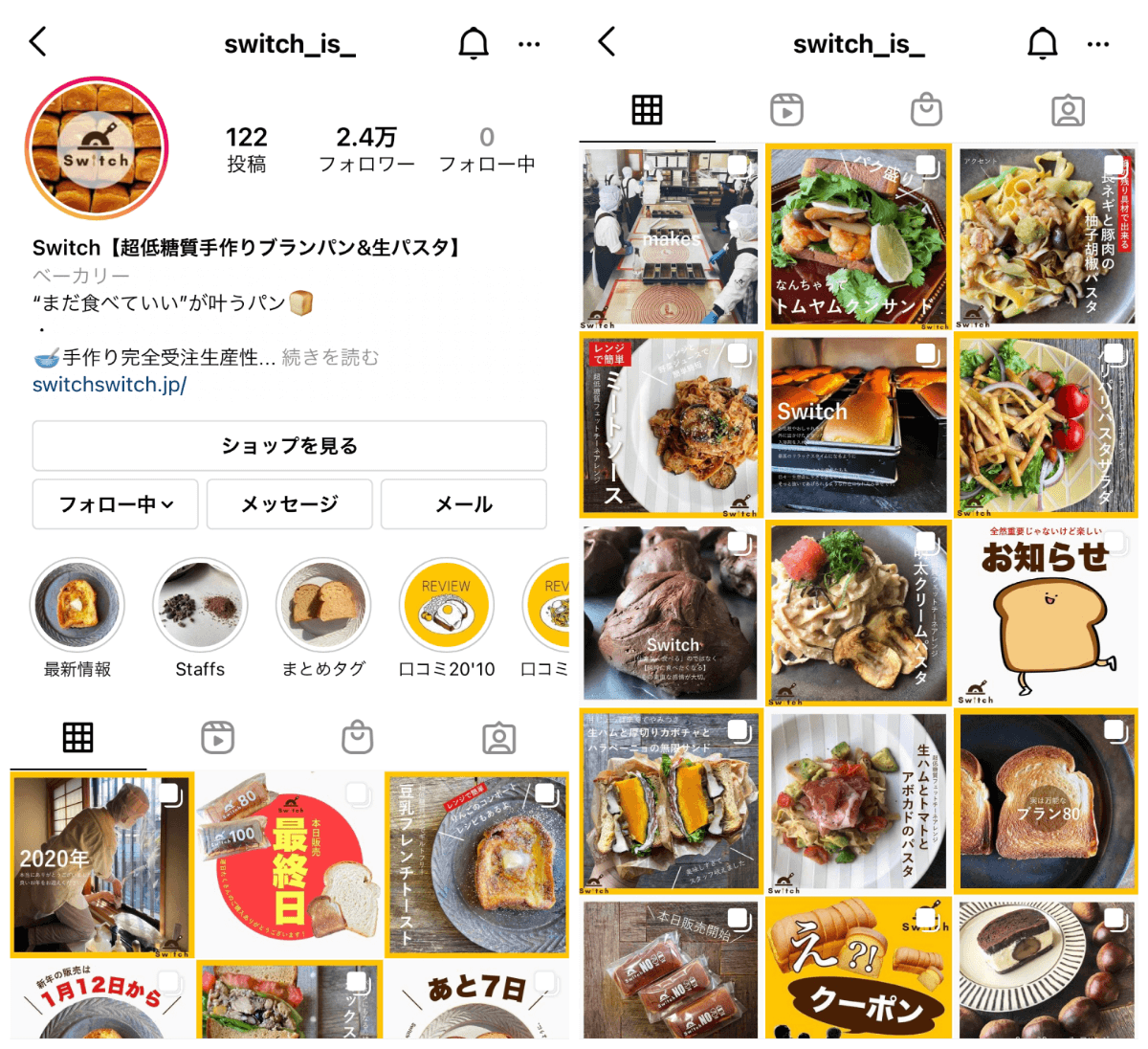View the 122 投稿 posts count
This screenshot has width=1148, height=1049.
point(246,149)
